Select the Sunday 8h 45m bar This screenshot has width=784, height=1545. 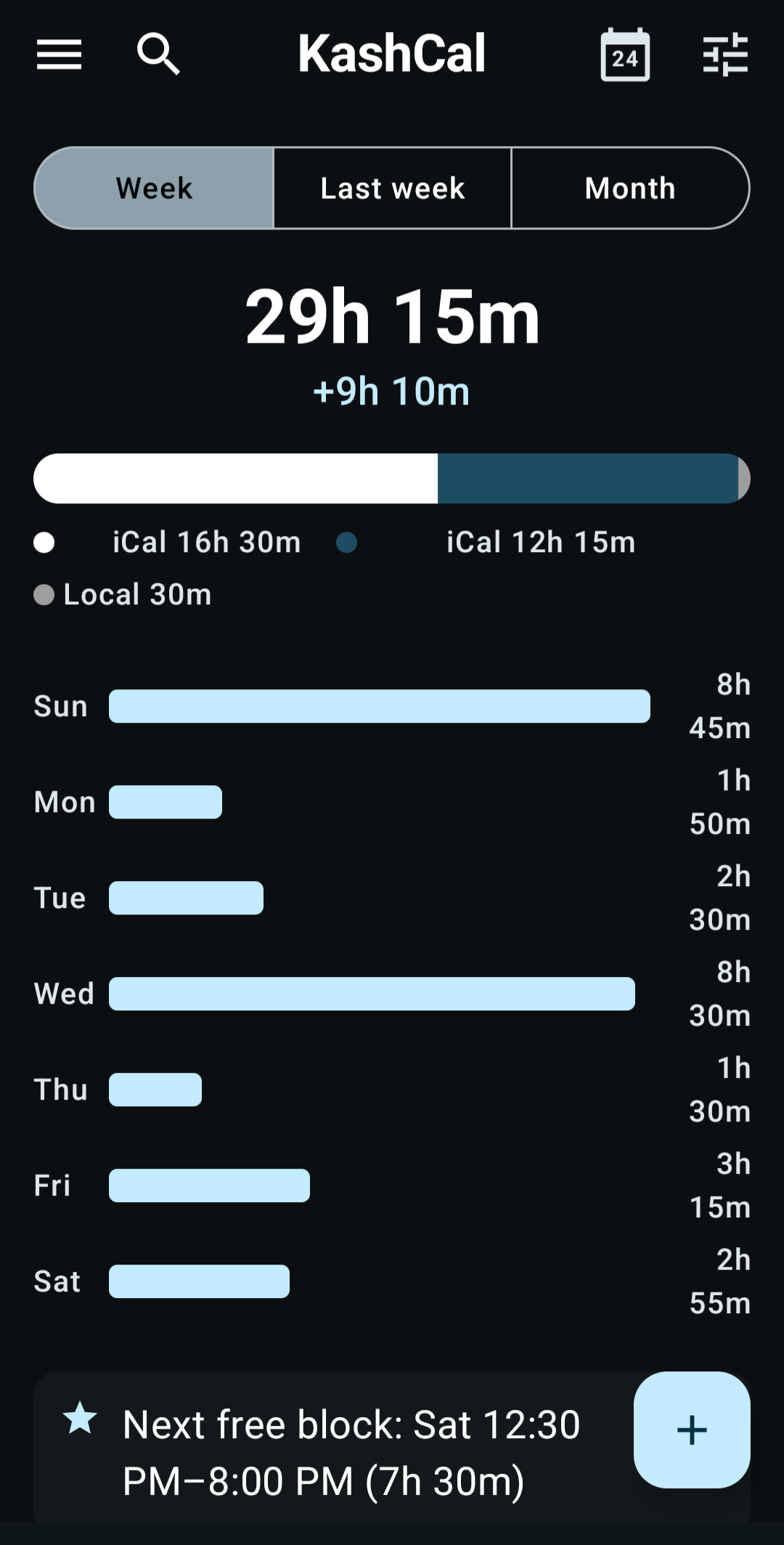coord(379,705)
